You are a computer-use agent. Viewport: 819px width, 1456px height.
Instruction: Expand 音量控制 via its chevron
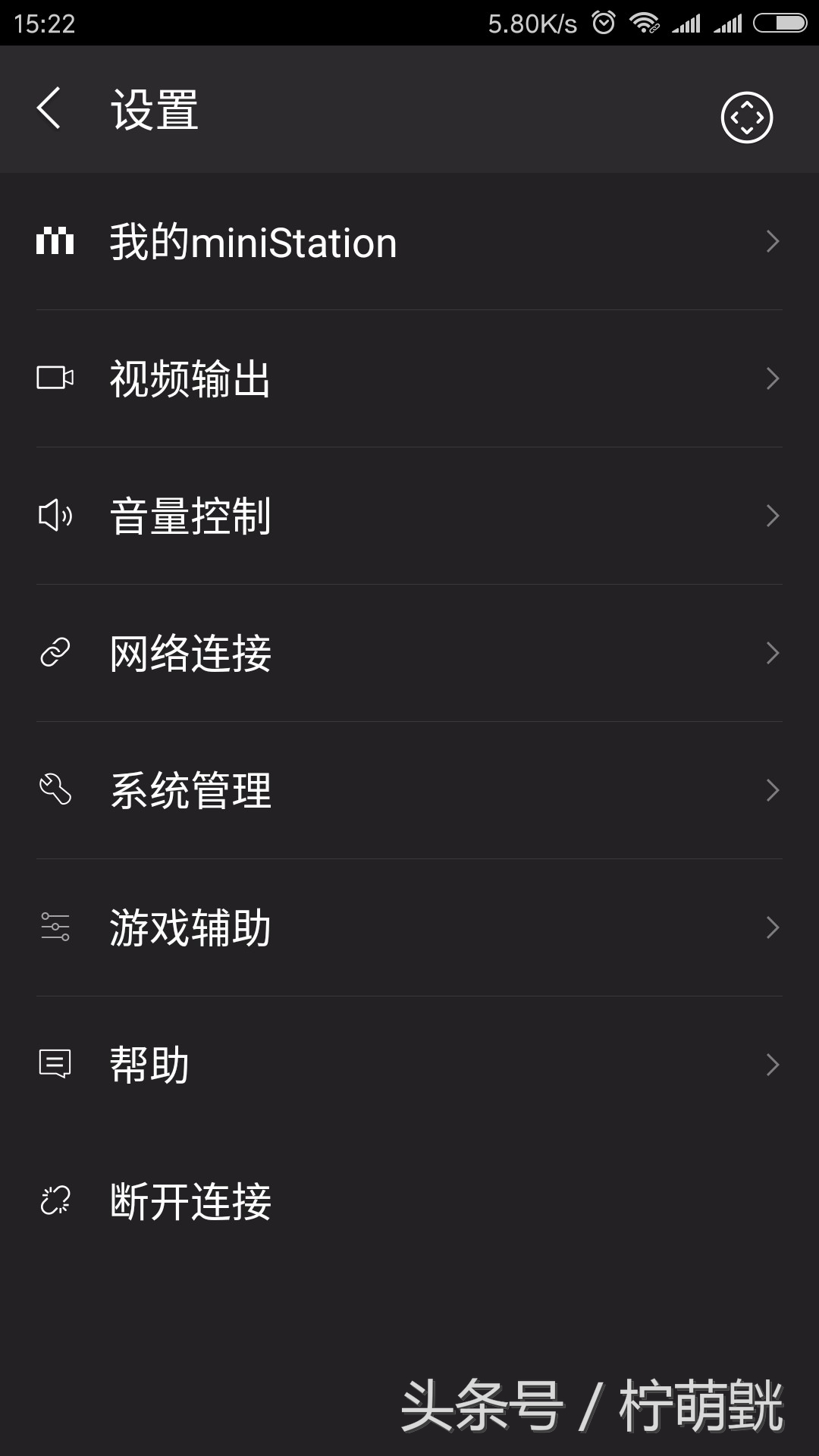773,516
